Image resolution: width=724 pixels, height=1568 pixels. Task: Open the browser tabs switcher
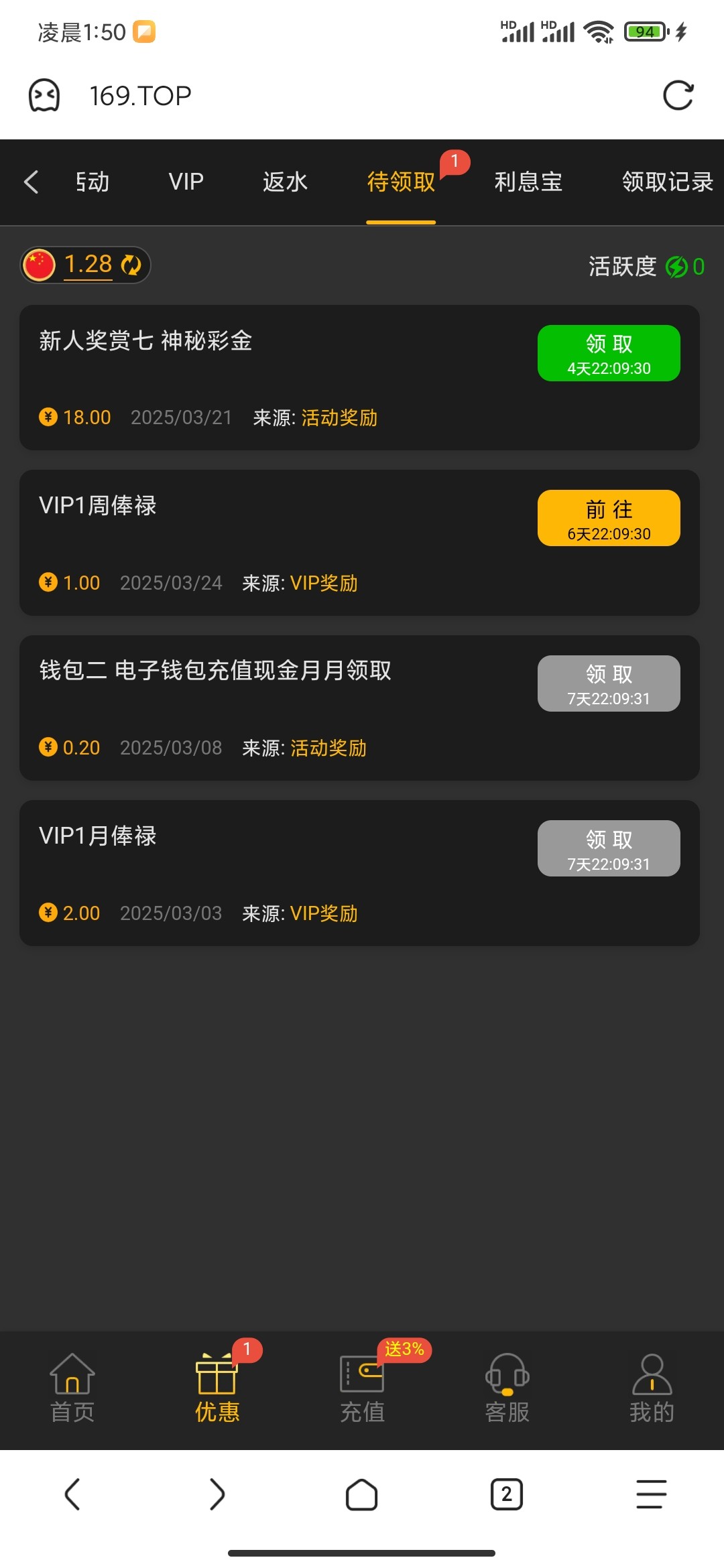[507, 1494]
